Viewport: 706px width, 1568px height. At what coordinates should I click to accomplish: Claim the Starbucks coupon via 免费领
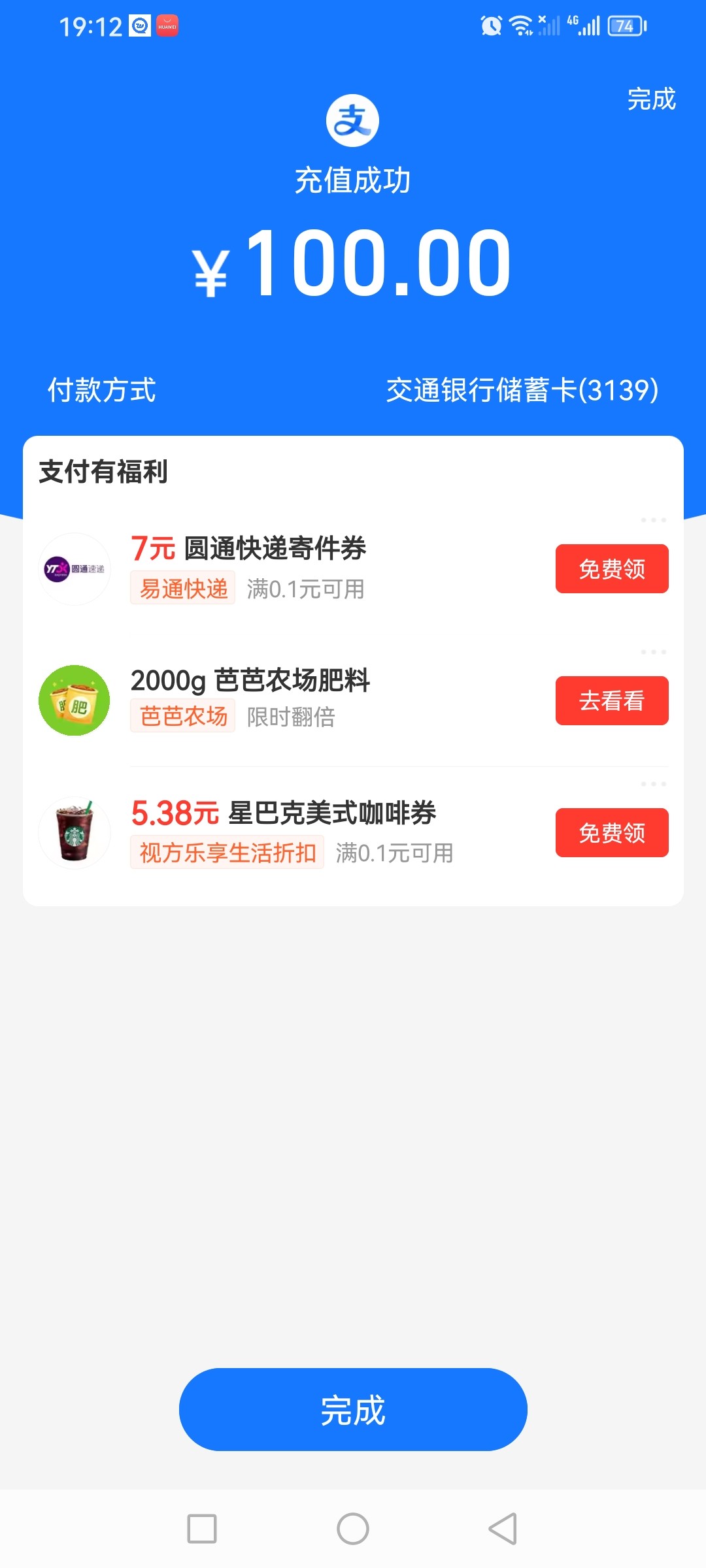click(x=611, y=832)
